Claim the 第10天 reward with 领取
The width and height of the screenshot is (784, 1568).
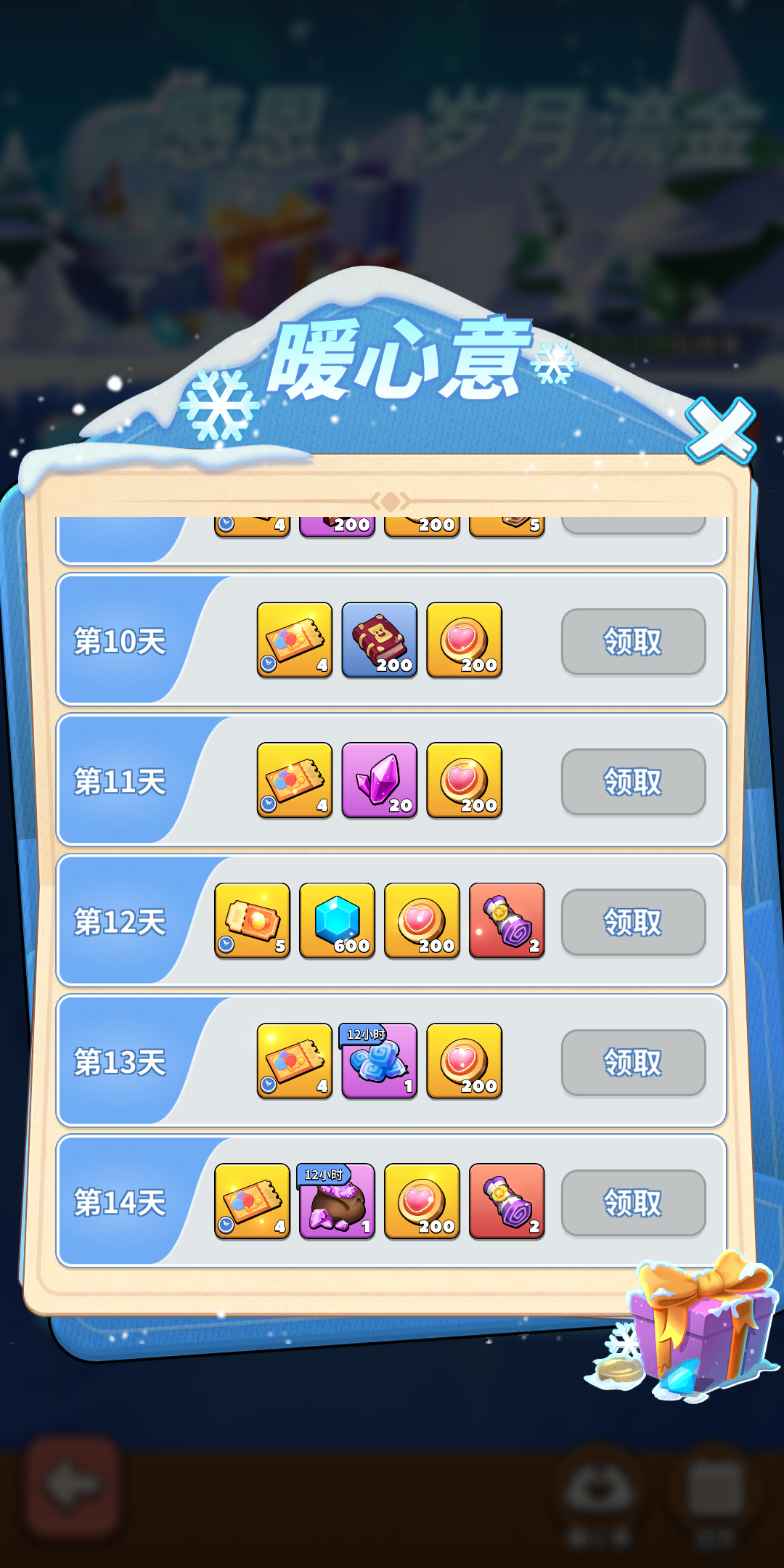(x=633, y=642)
